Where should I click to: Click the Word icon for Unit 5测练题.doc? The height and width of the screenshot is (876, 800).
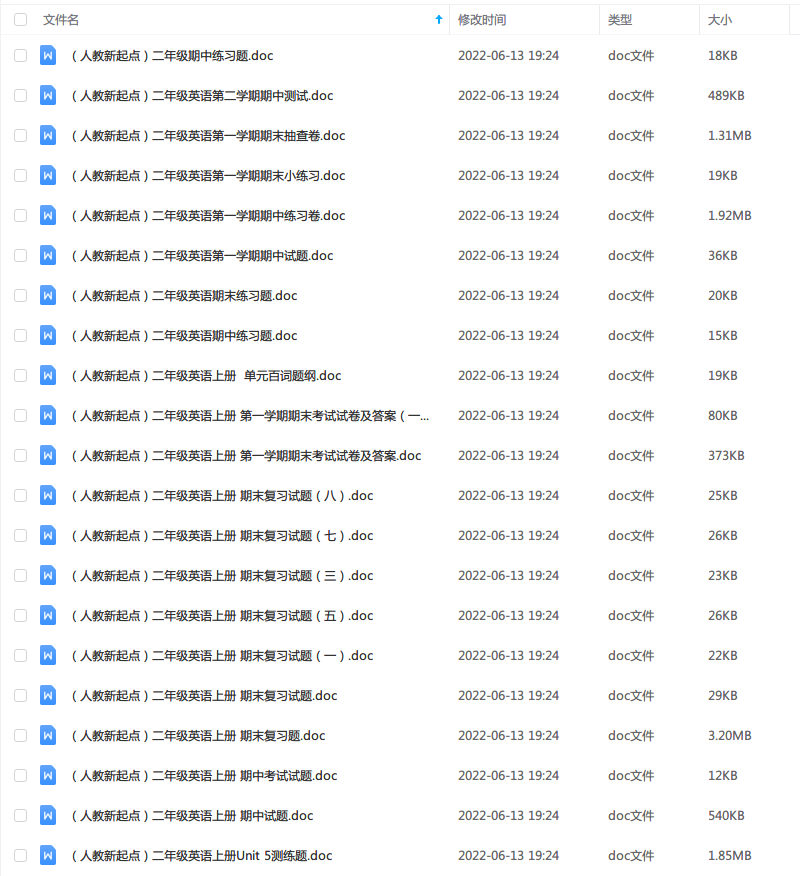47,856
